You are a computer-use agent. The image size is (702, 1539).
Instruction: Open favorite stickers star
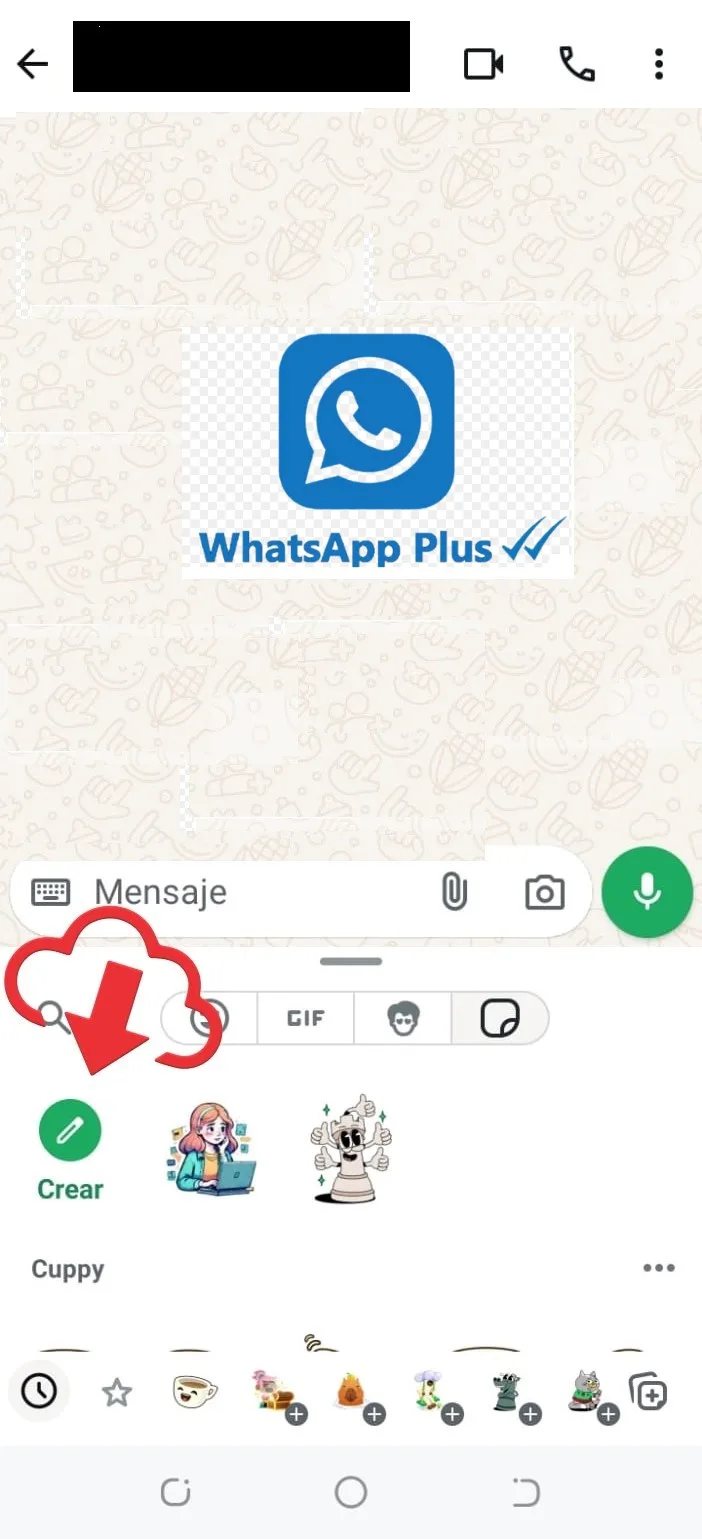point(117,1392)
